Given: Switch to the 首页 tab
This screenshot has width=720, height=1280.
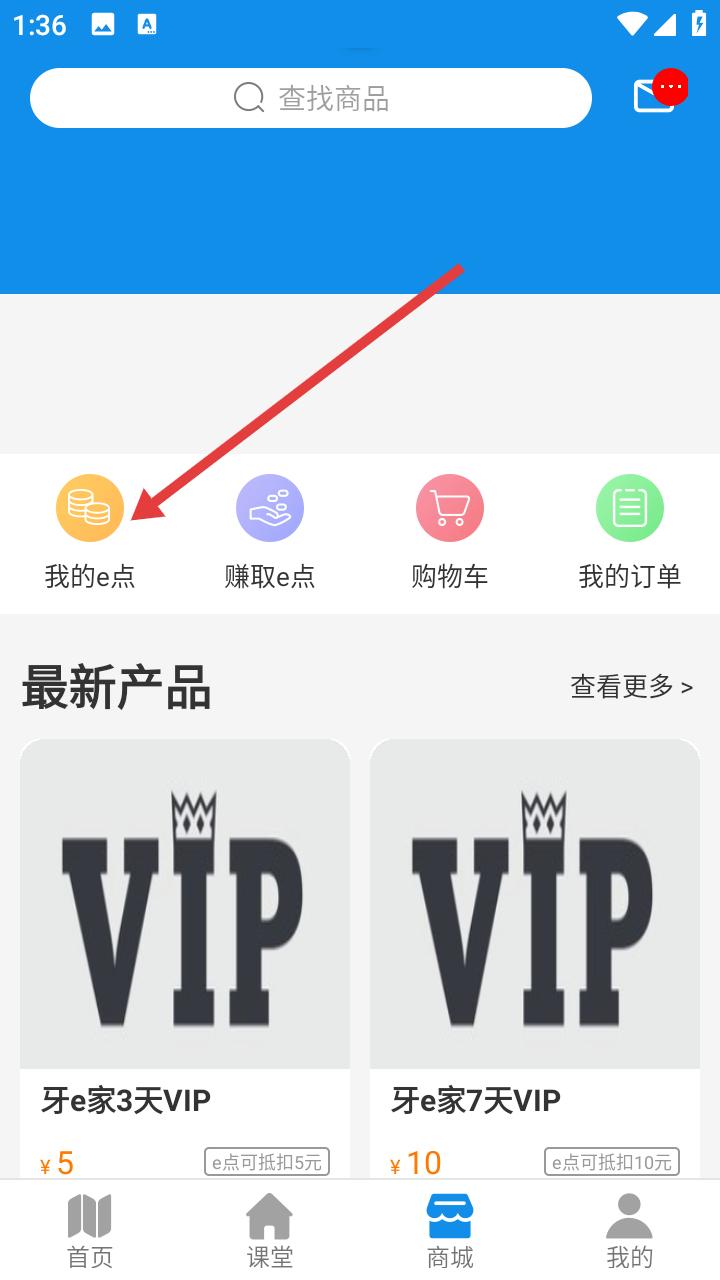Looking at the screenshot, I should pyautogui.click(x=90, y=1231).
